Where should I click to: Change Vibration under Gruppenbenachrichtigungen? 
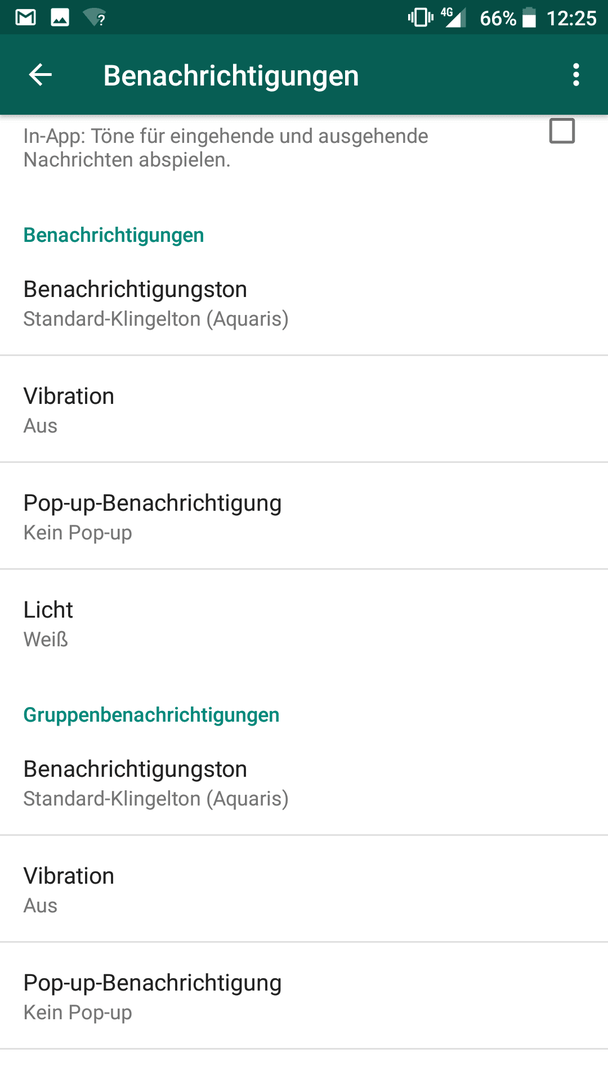click(304, 889)
